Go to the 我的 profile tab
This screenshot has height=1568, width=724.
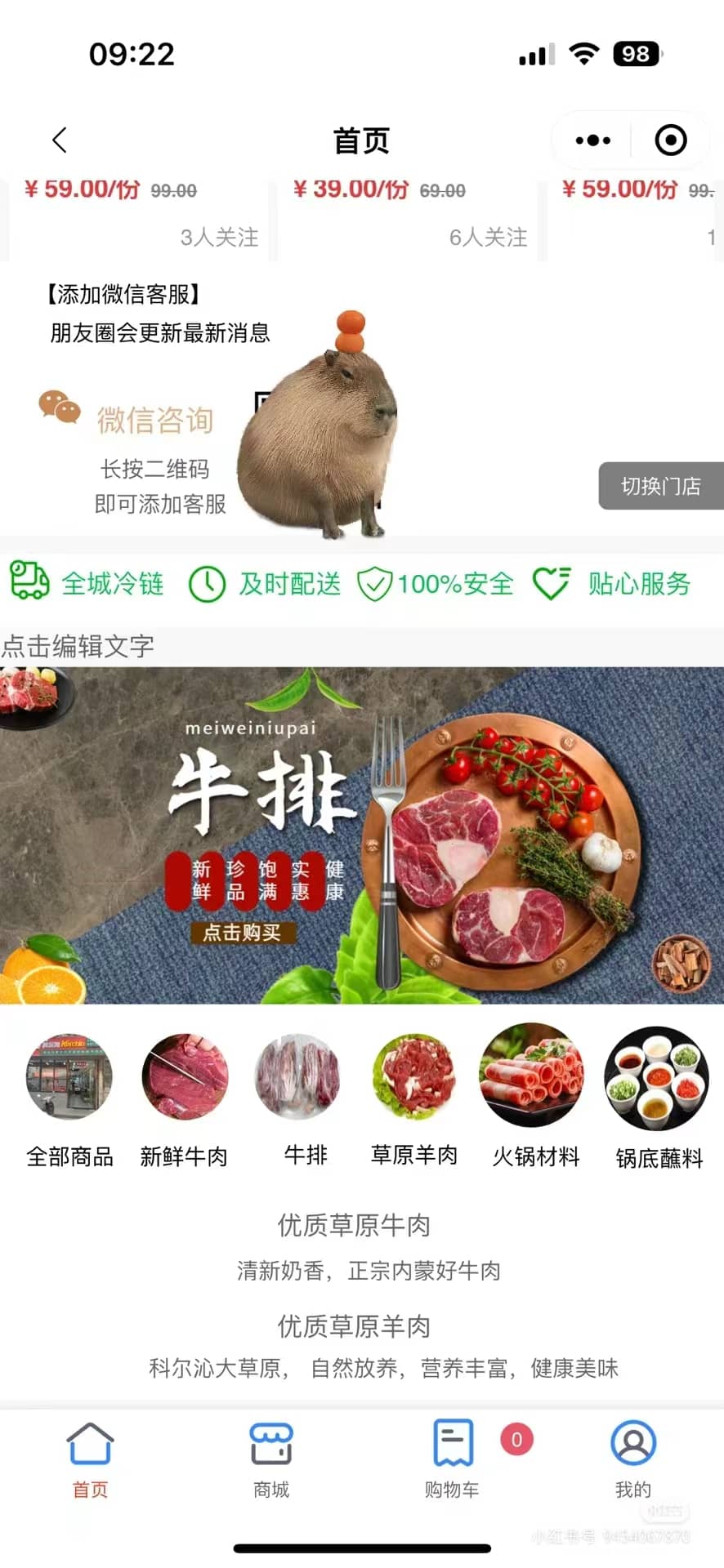(x=633, y=1459)
